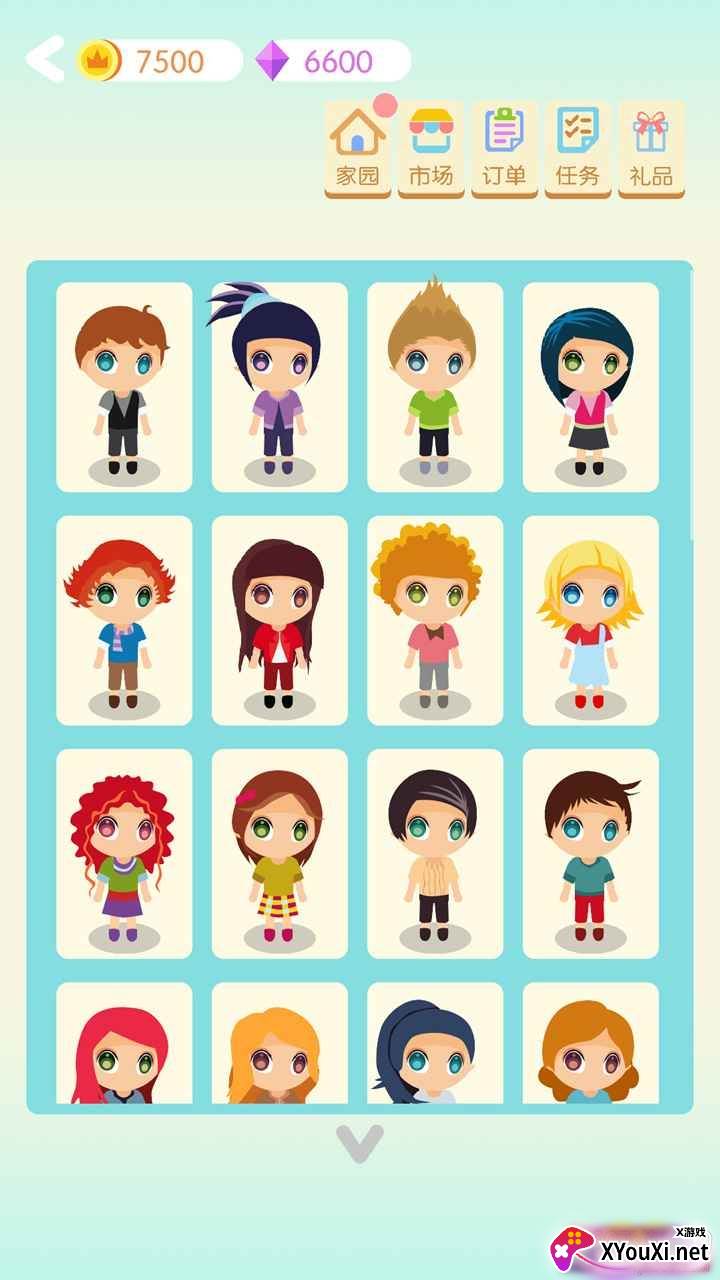Select the boy with black vest
The width and height of the screenshot is (720, 1280).
pos(124,387)
